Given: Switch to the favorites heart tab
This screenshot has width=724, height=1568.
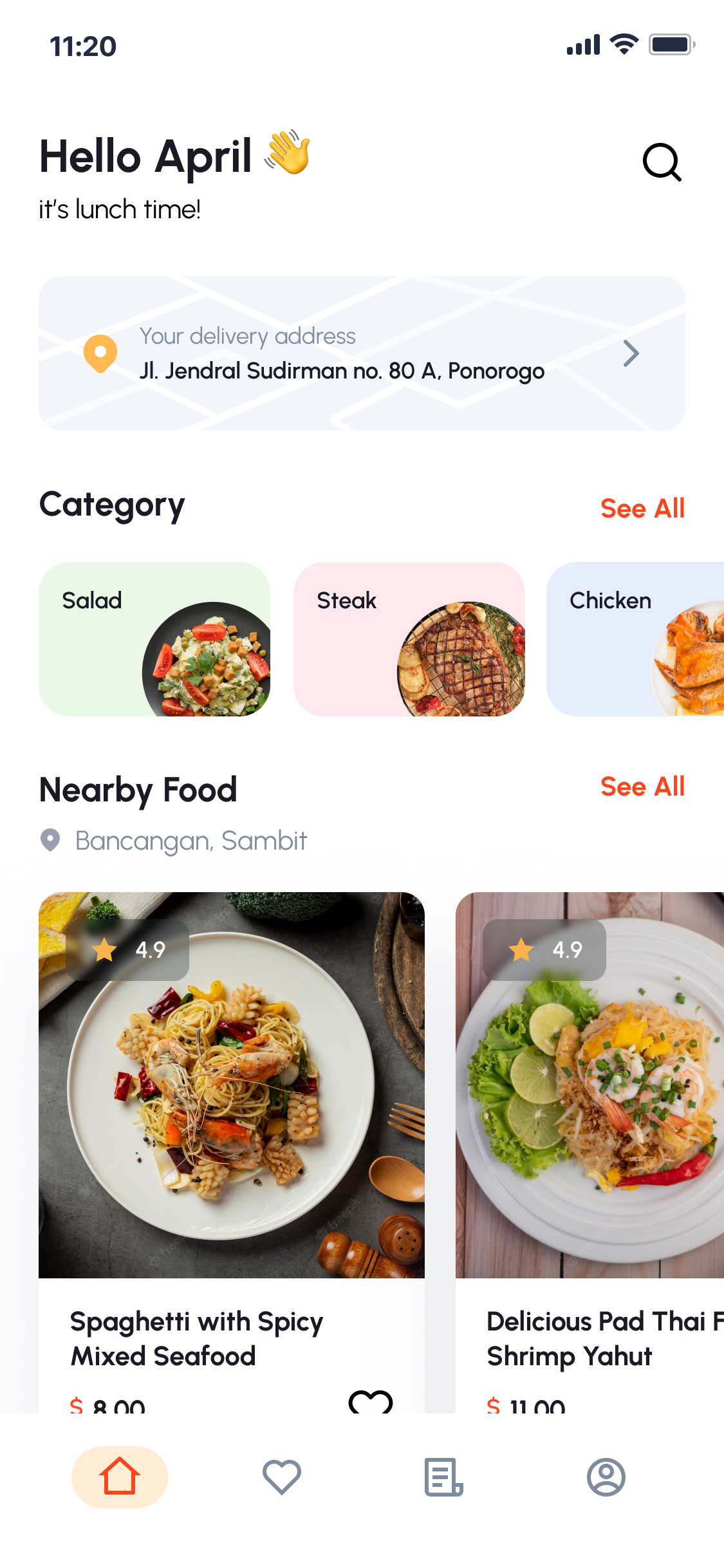Looking at the screenshot, I should pos(282,1477).
